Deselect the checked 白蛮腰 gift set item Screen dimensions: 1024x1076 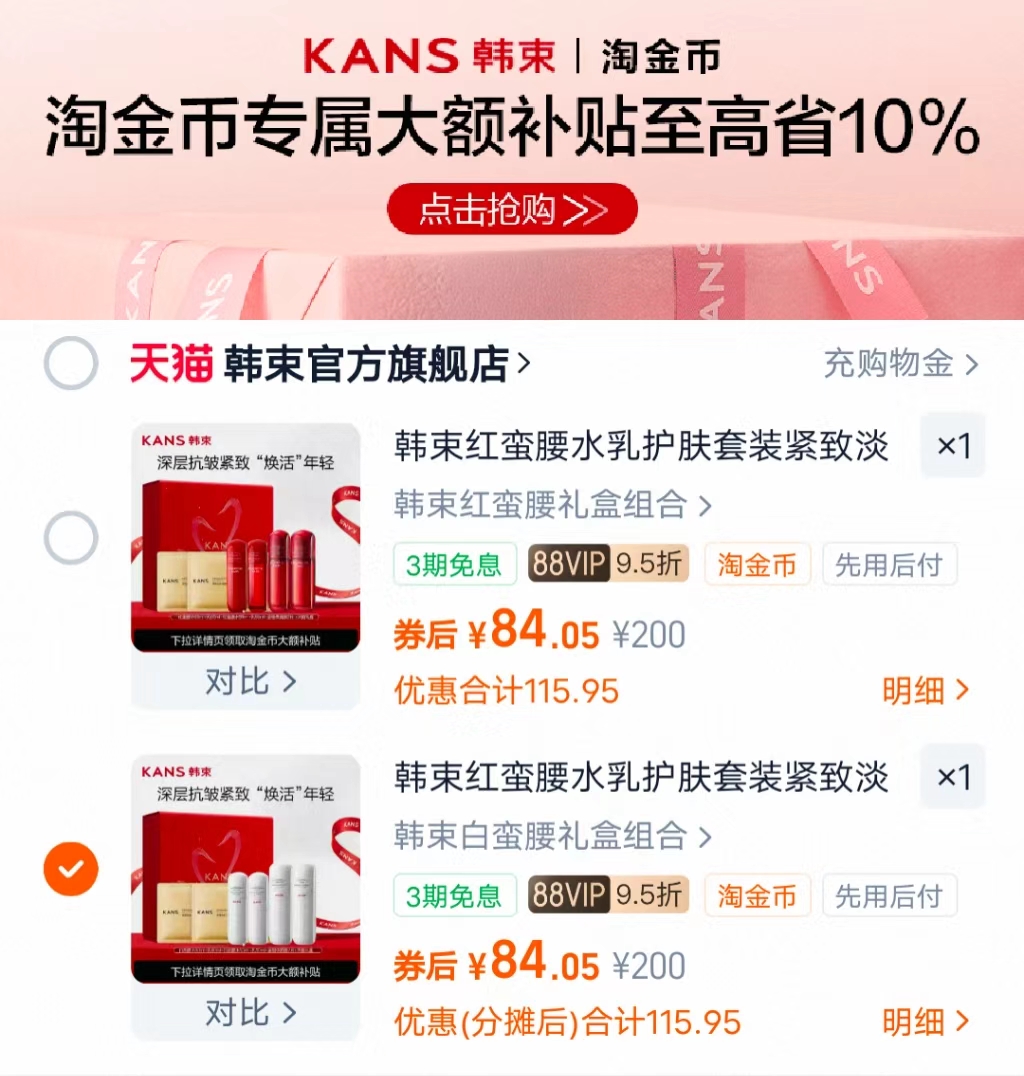tap(70, 869)
